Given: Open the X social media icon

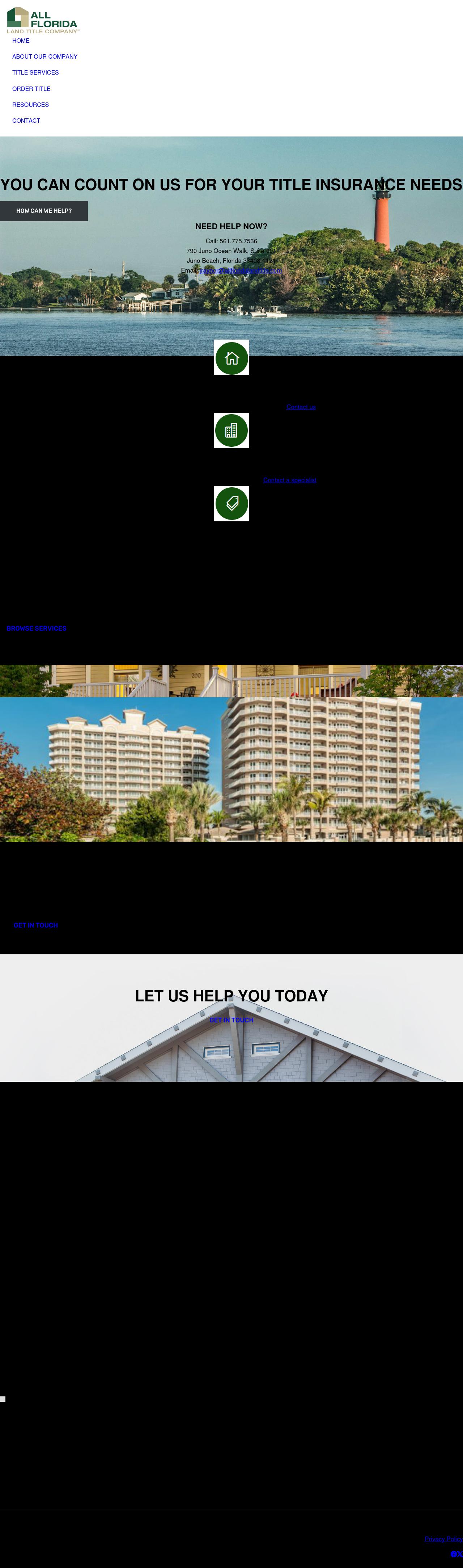Looking at the screenshot, I should click(460, 1554).
